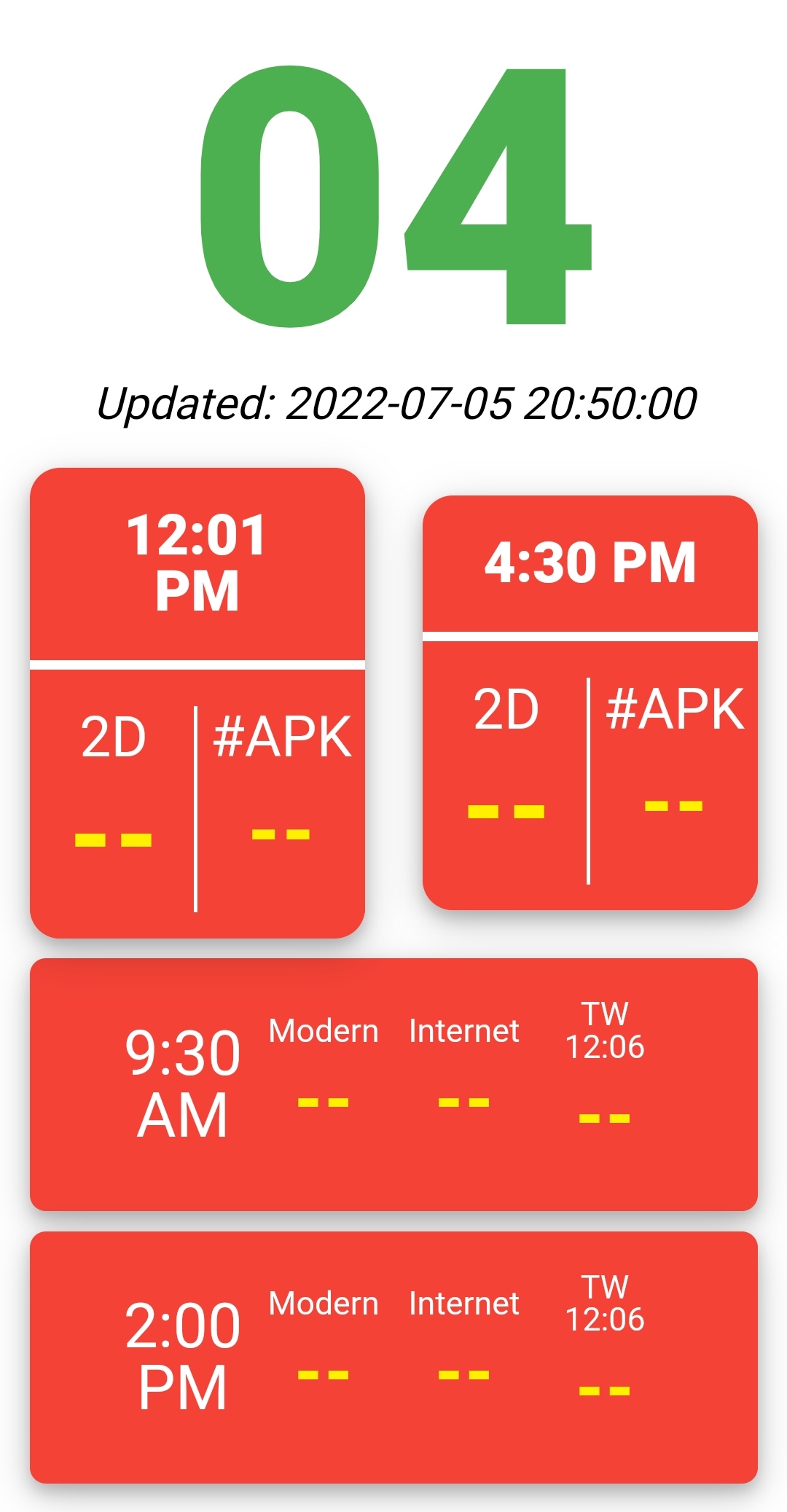
Task: Open the 12:01 PM result card
Action: click(x=197, y=702)
